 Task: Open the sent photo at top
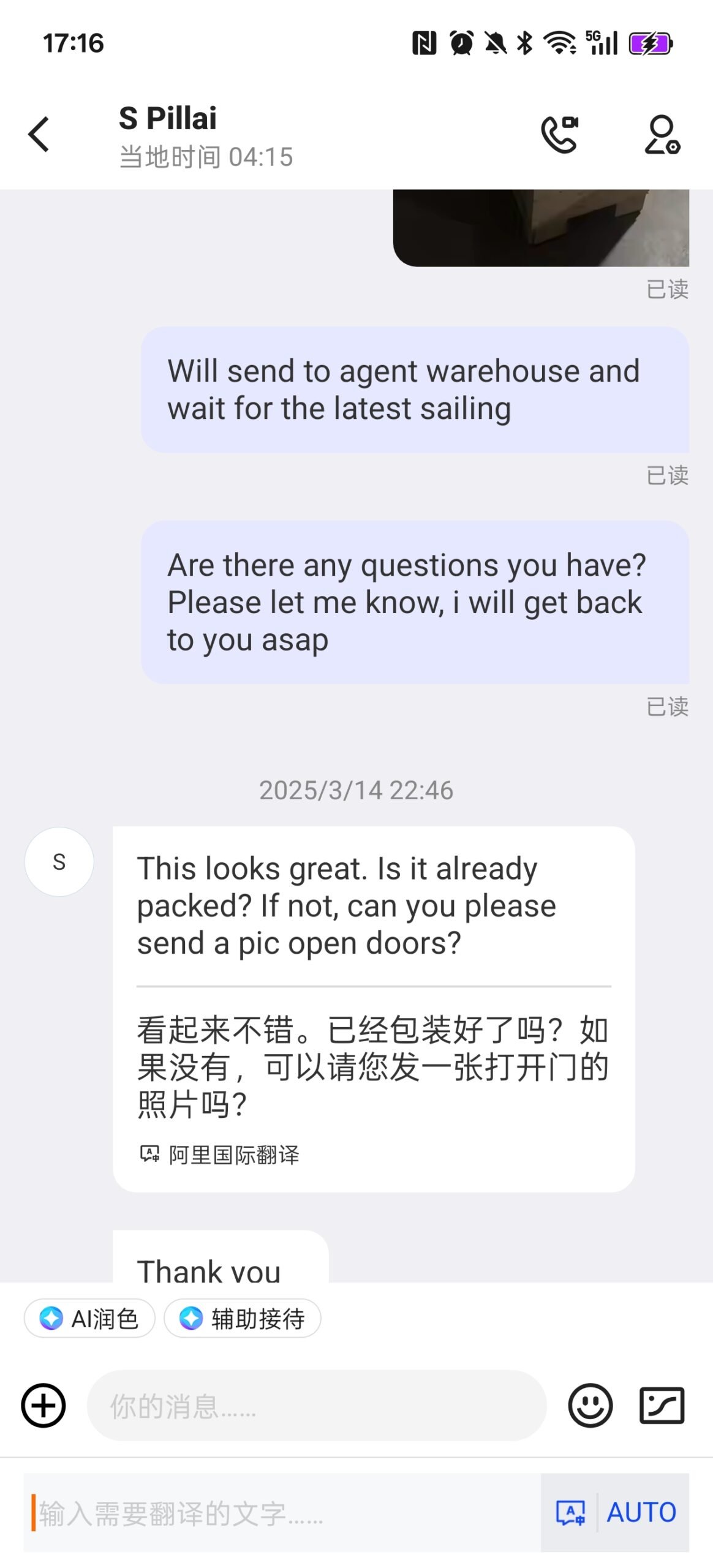(541, 228)
